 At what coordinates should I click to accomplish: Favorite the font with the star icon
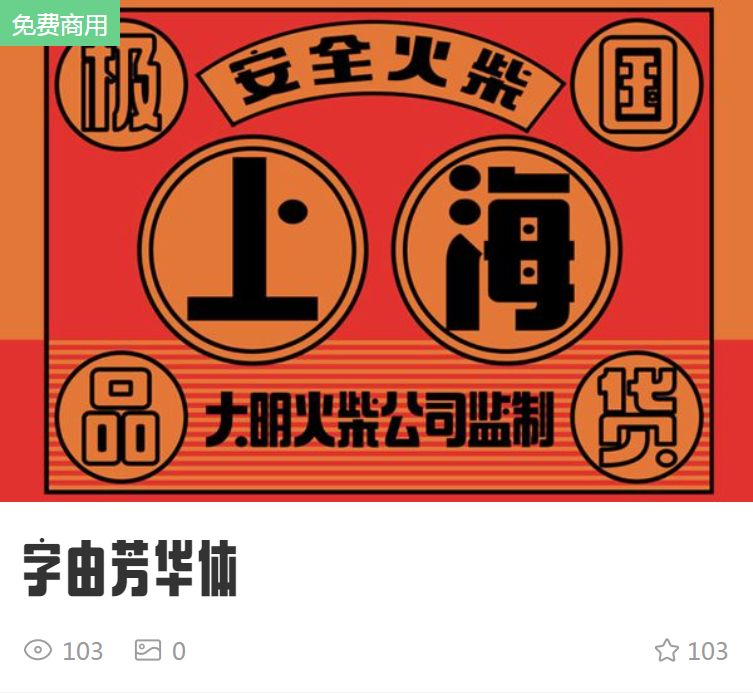666,651
